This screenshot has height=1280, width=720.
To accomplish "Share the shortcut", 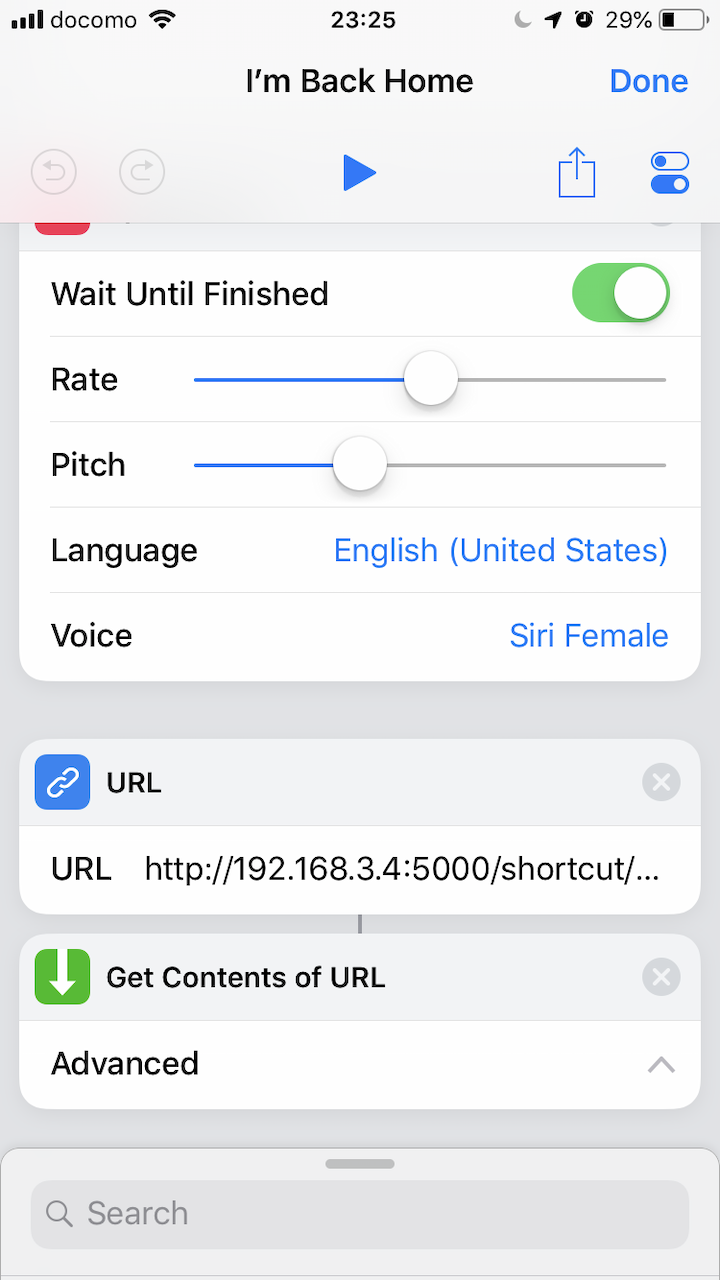I will pyautogui.click(x=576, y=172).
